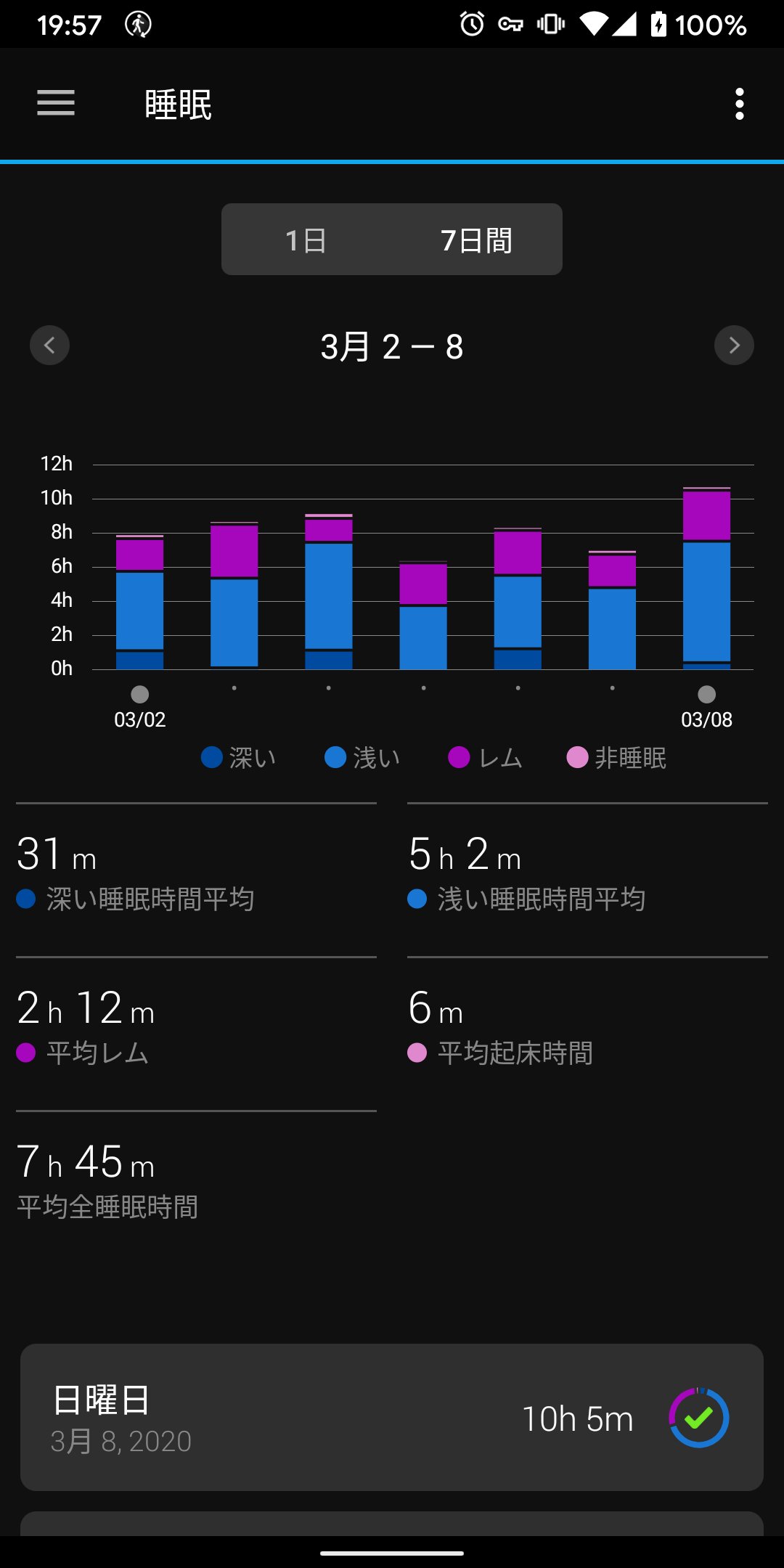Go to the next week
This screenshot has width=784, height=1568.
pos(734,345)
